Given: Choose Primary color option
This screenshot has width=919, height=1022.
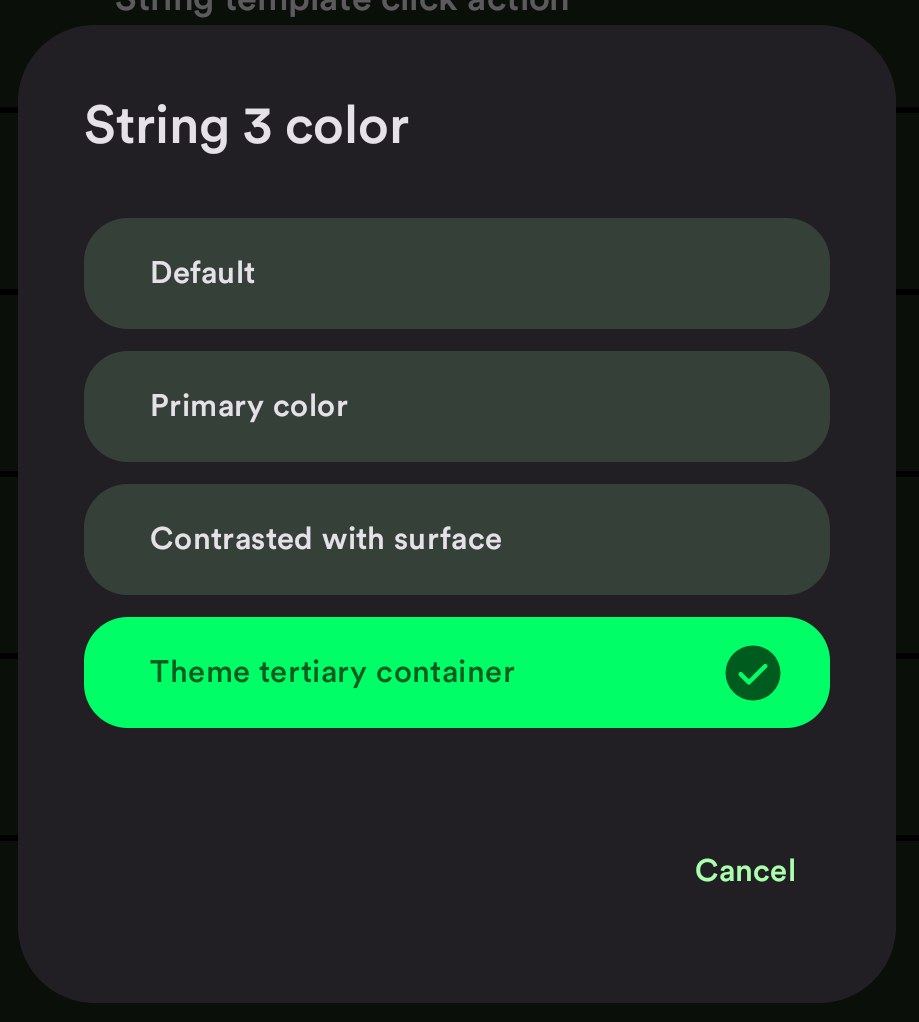Looking at the screenshot, I should tap(456, 406).
